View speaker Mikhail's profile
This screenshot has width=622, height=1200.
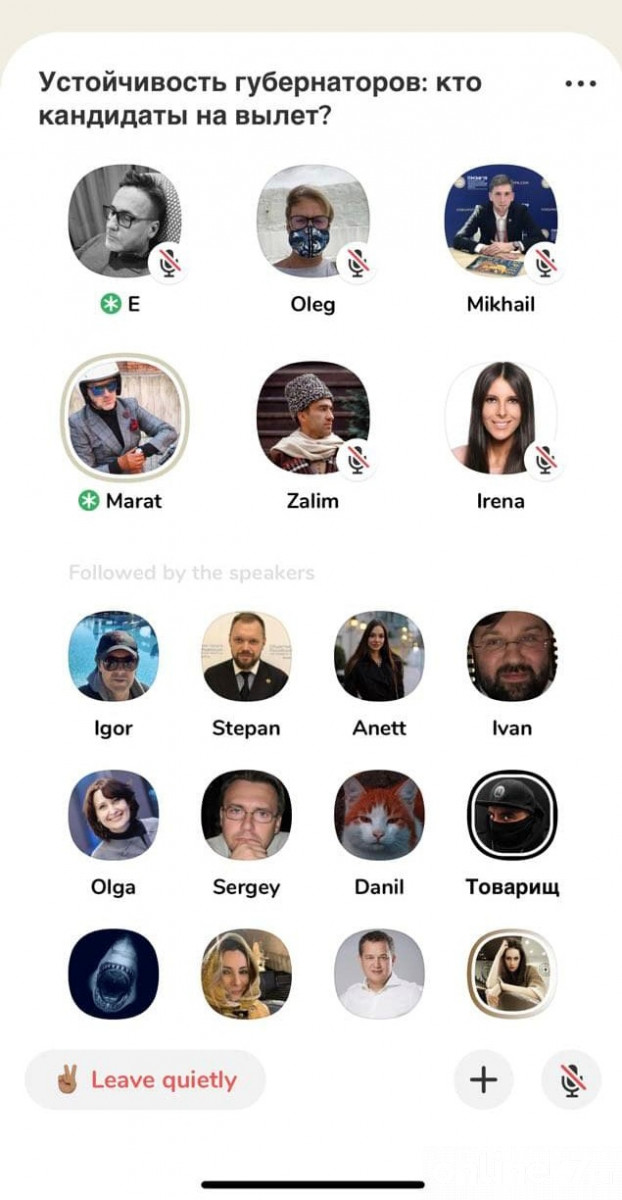point(500,221)
